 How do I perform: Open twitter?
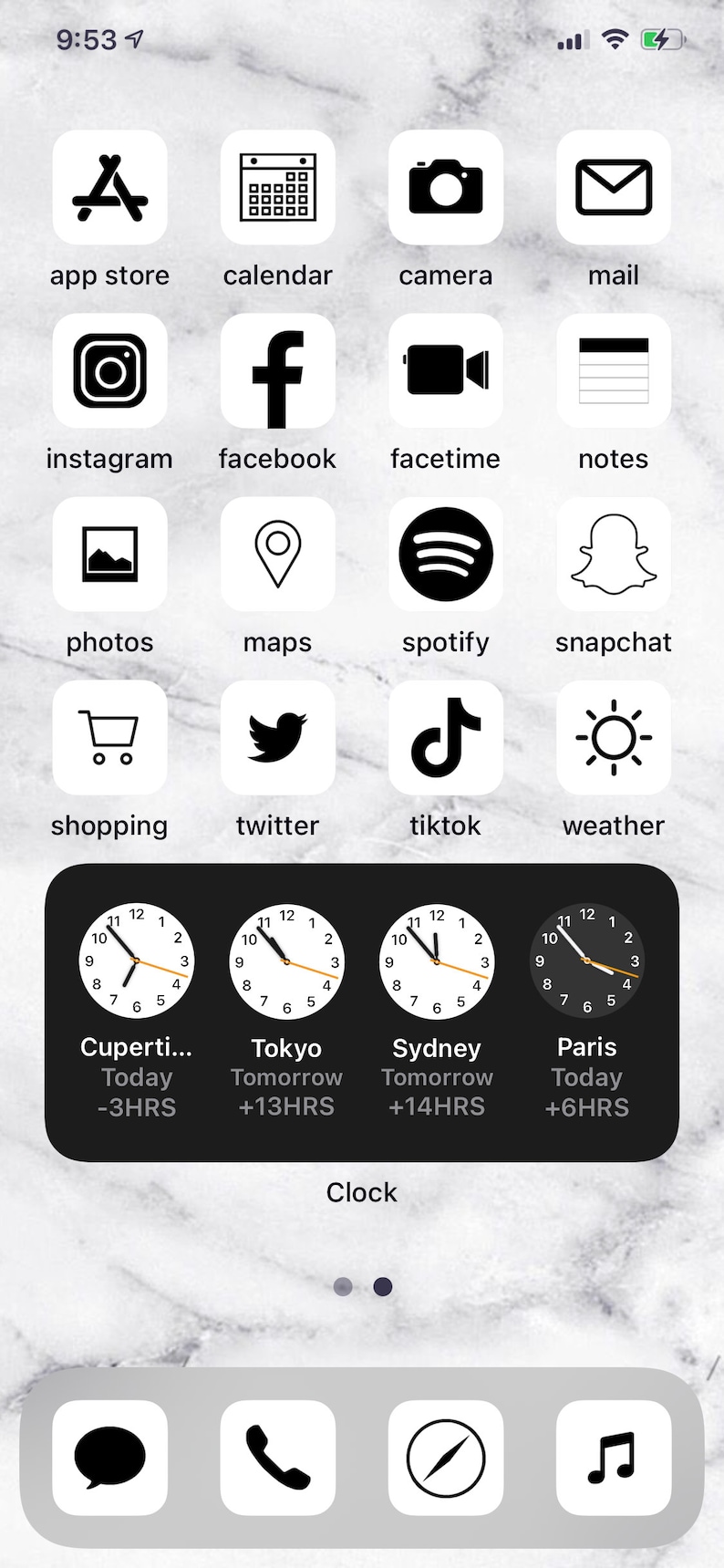pos(277,738)
